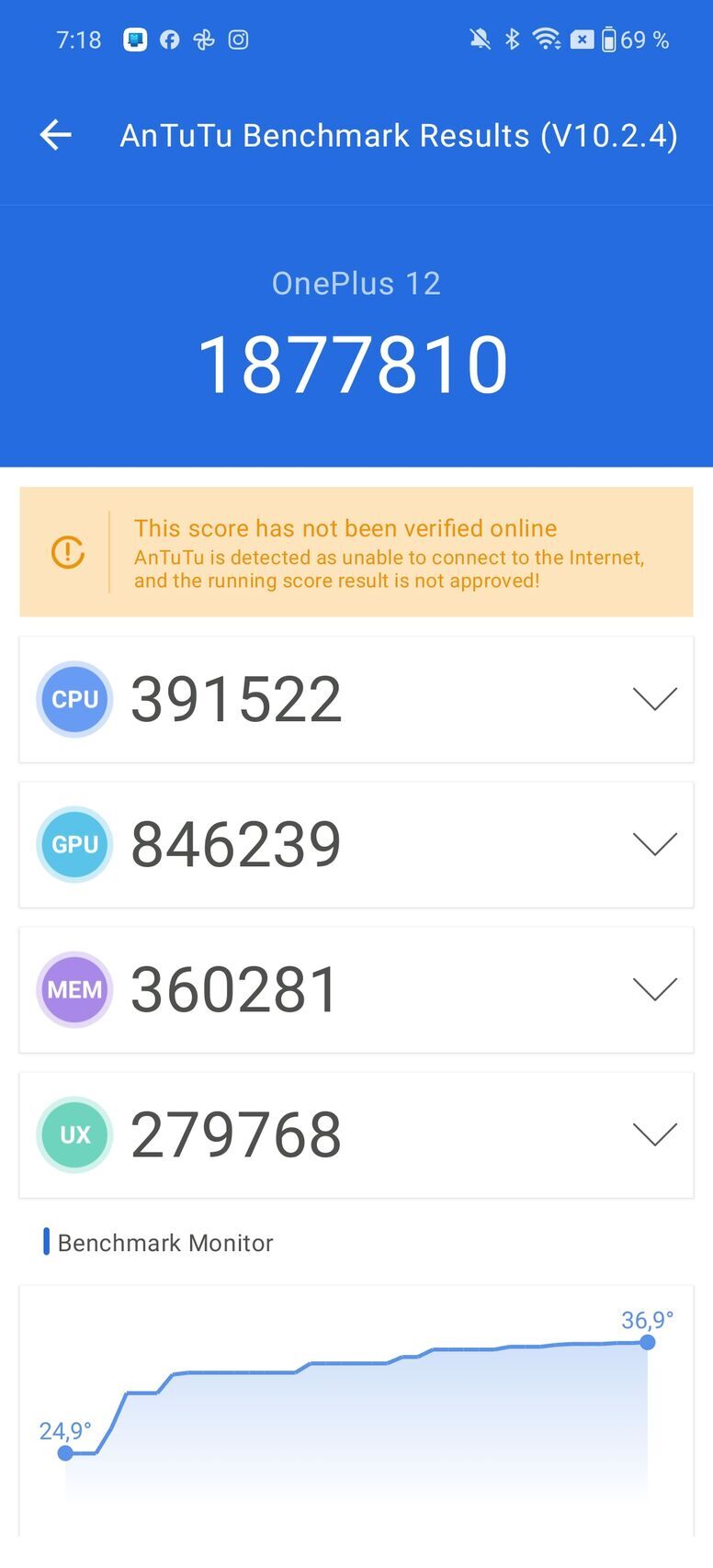
Task: Go back using the arrow icon
Action: tap(55, 135)
